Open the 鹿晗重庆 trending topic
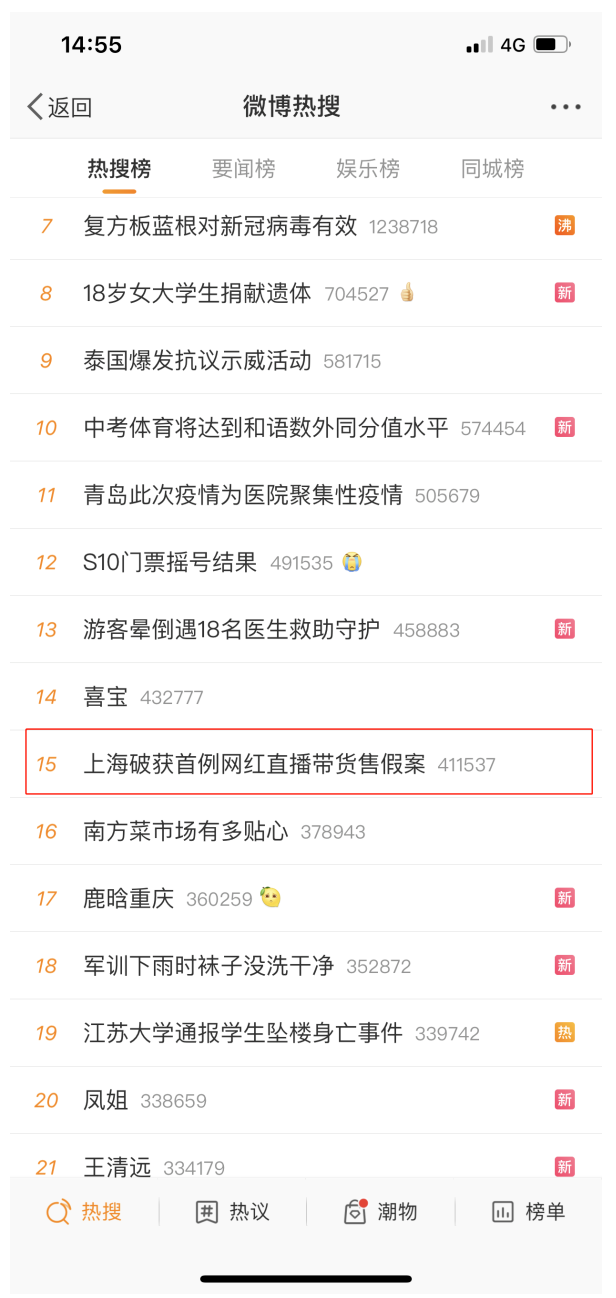The height and width of the screenshot is (1298, 616). click(x=128, y=898)
